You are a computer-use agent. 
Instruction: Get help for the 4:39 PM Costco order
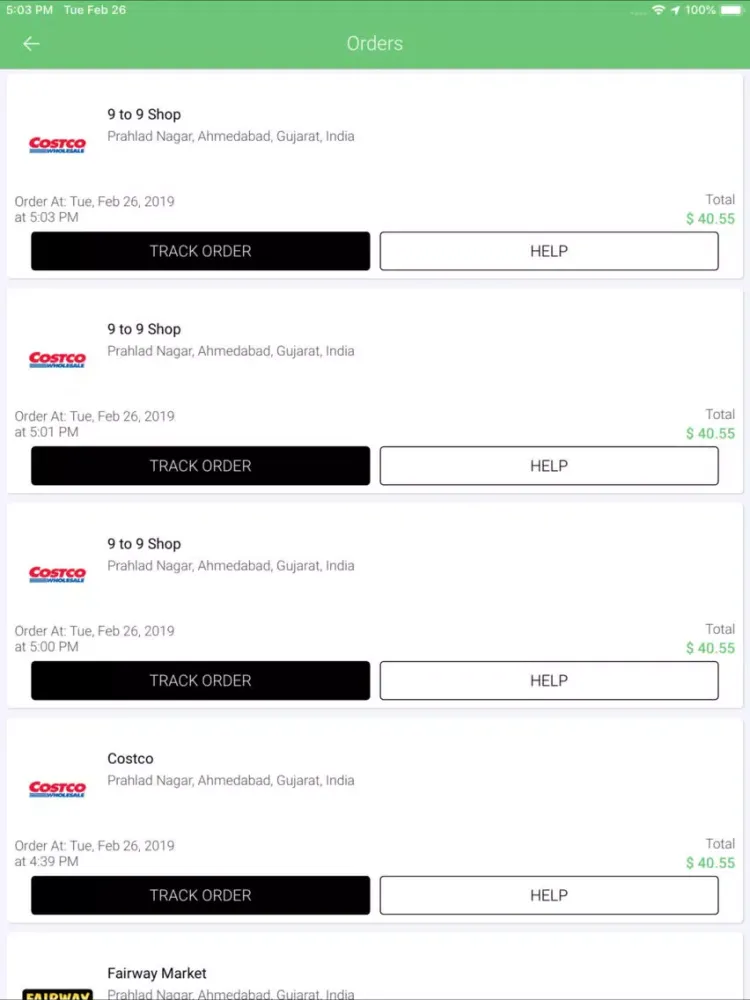(548, 896)
